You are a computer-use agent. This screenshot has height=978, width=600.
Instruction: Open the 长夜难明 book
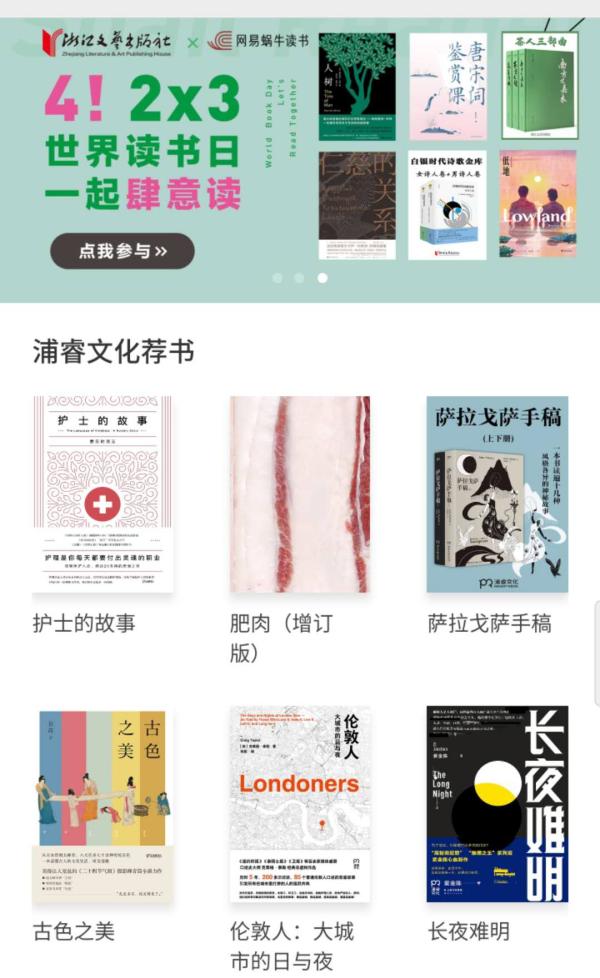497,804
